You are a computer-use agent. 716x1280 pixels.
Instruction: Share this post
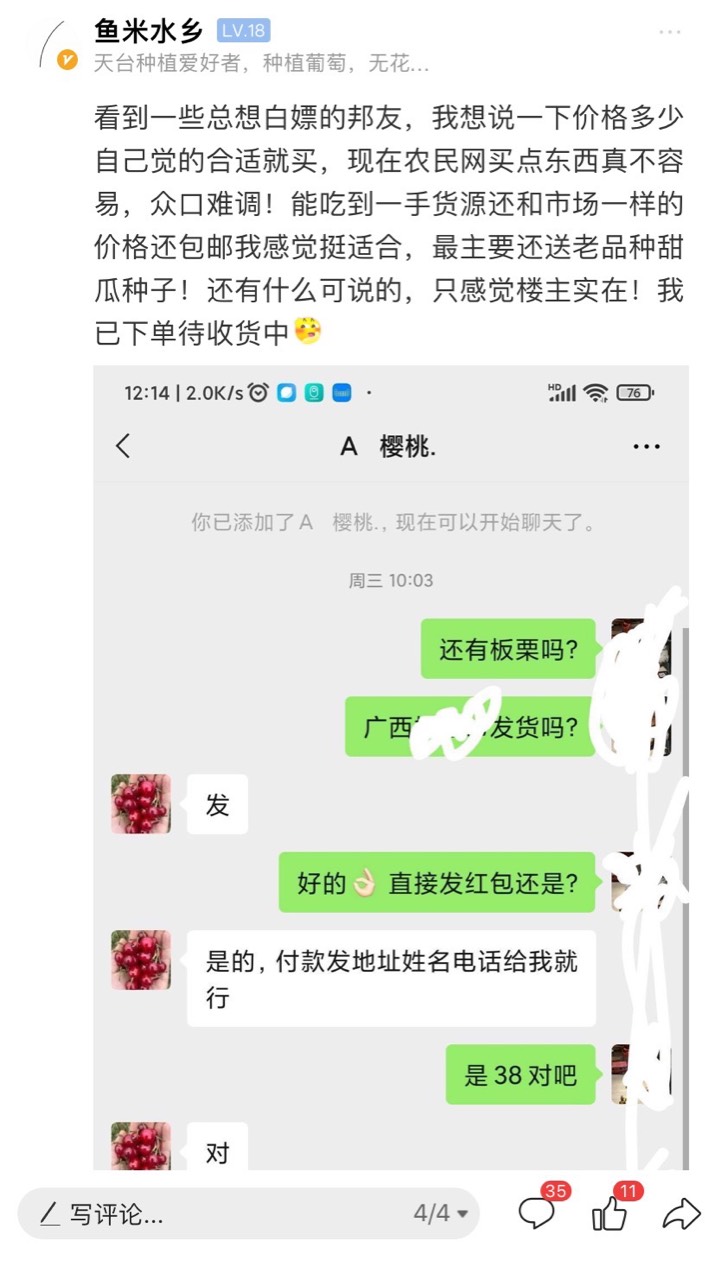(x=681, y=1214)
